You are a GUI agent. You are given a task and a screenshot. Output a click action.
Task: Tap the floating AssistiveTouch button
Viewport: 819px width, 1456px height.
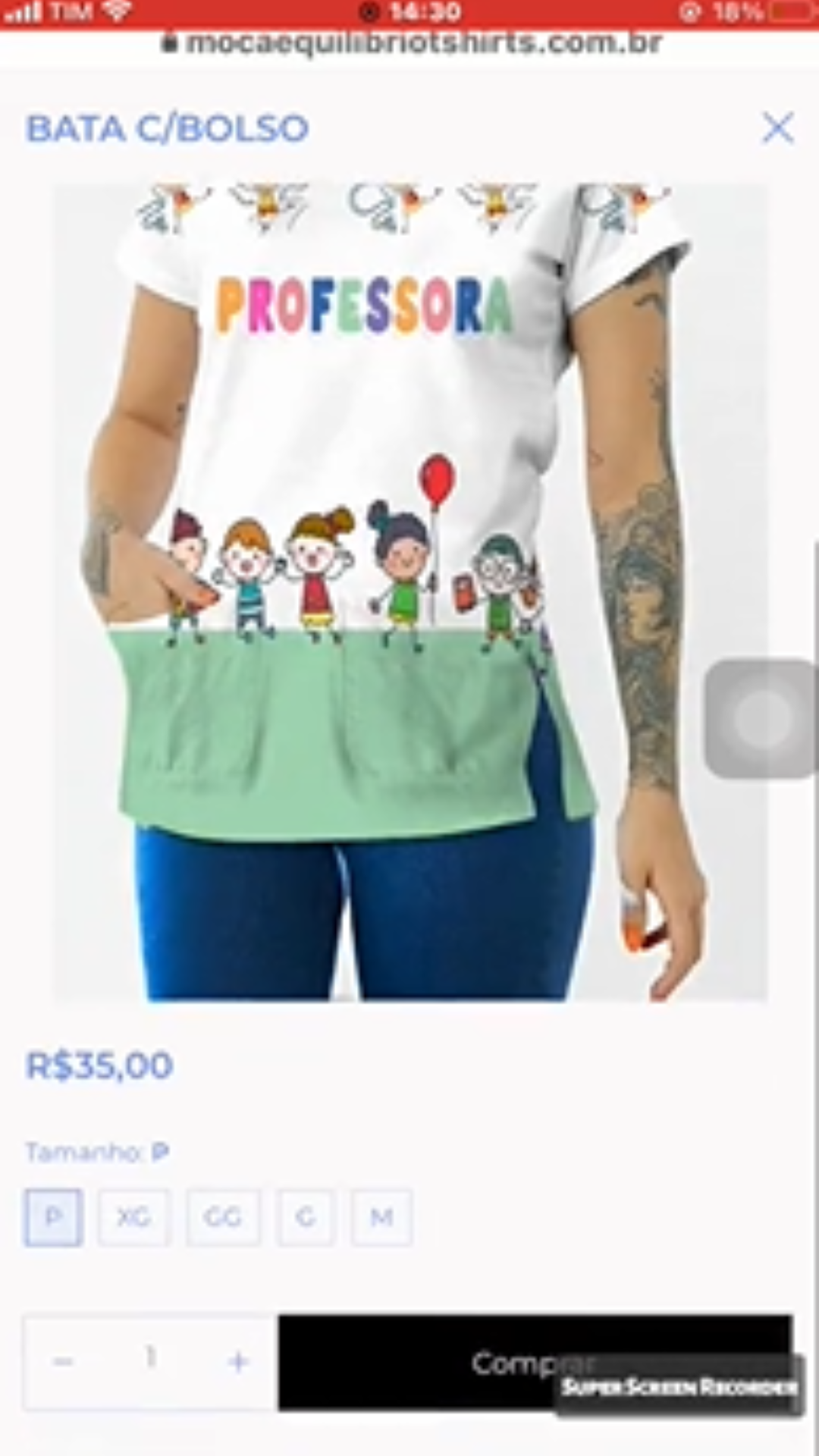pos(761,718)
